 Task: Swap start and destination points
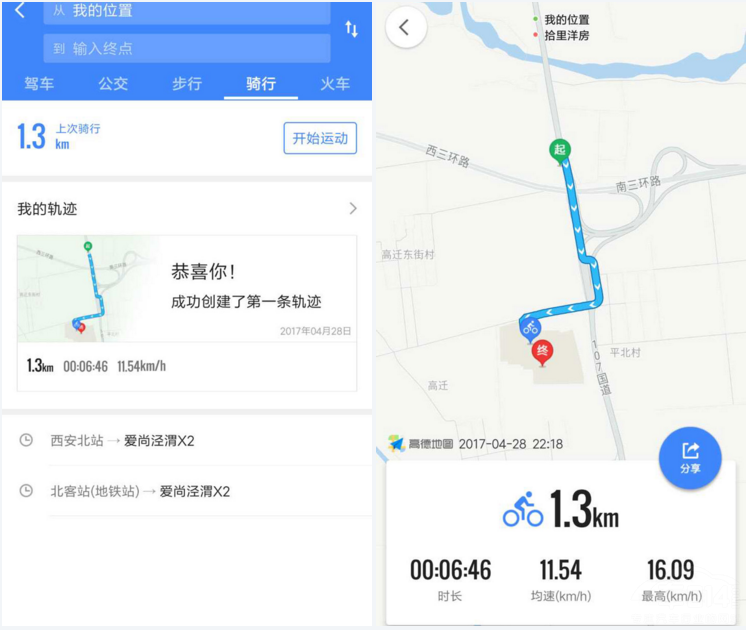click(x=351, y=29)
